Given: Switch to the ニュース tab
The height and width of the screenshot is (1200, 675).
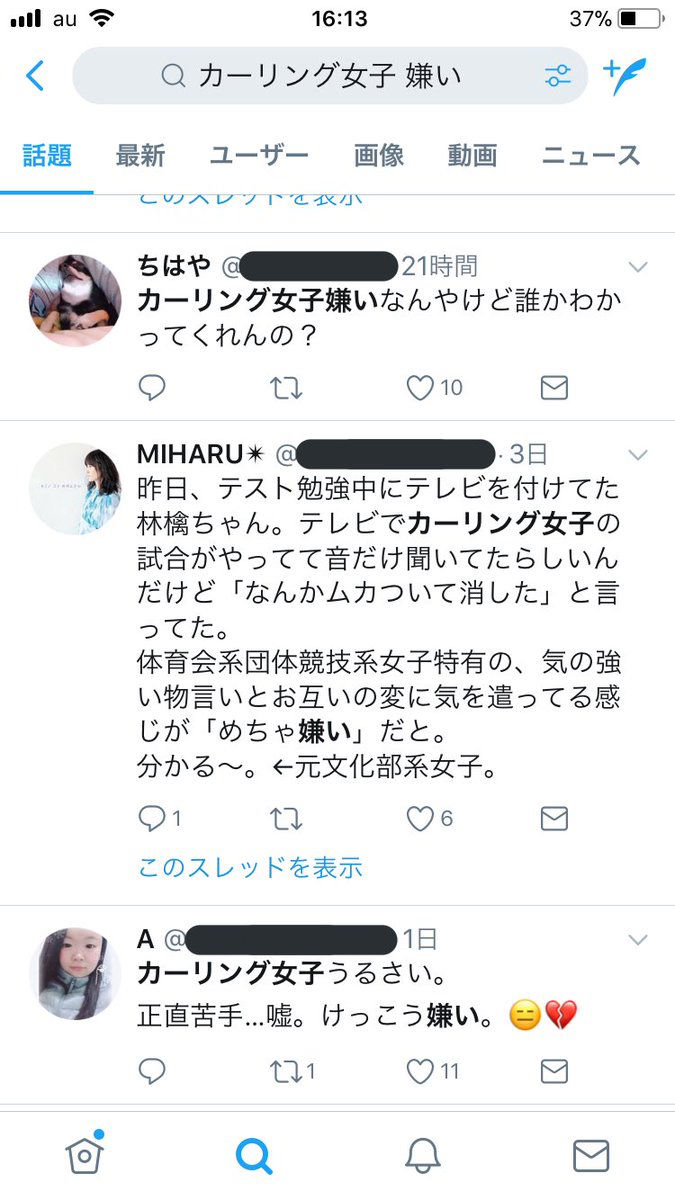Looking at the screenshot, I should click(x=590, y=156).
